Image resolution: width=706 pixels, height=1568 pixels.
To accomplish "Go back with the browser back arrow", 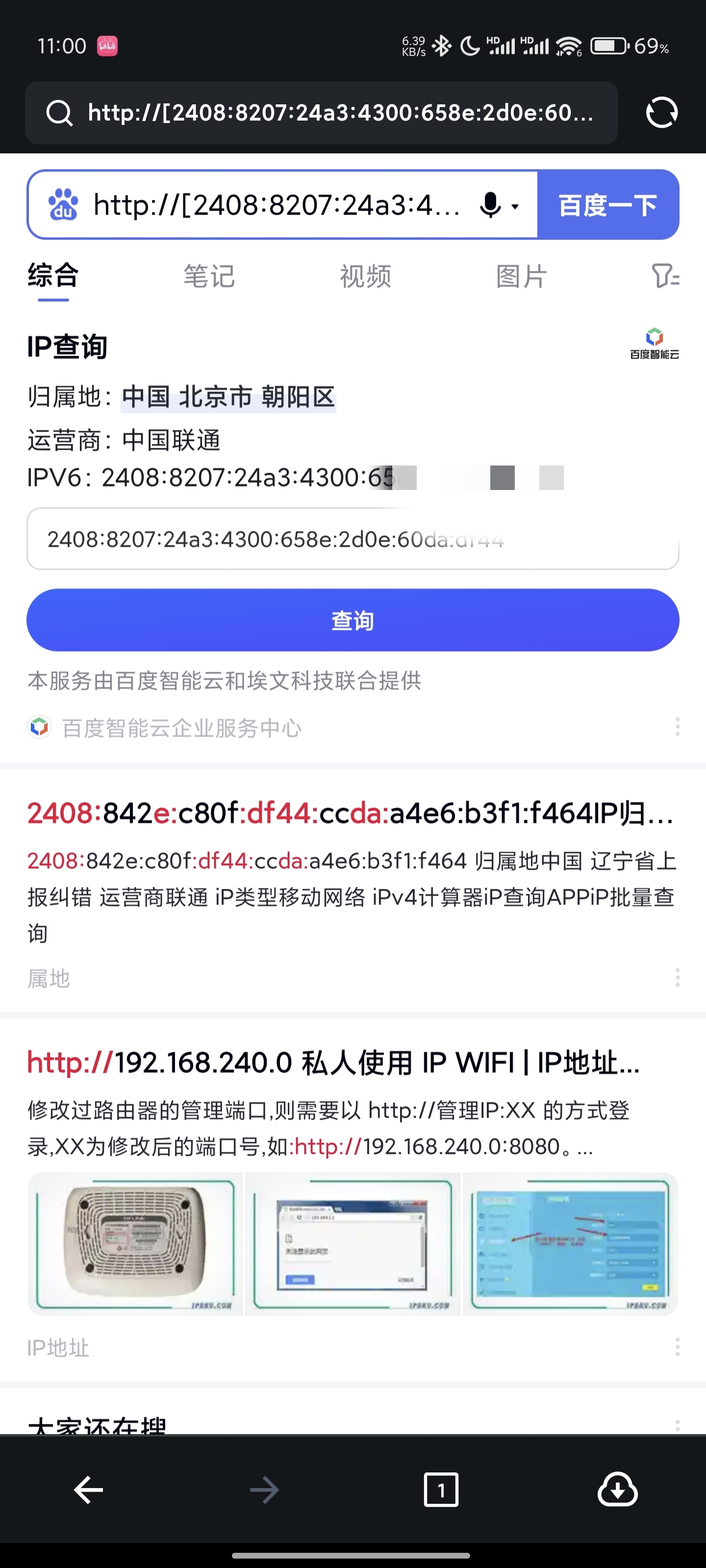I will click(x=88, y=1490).
